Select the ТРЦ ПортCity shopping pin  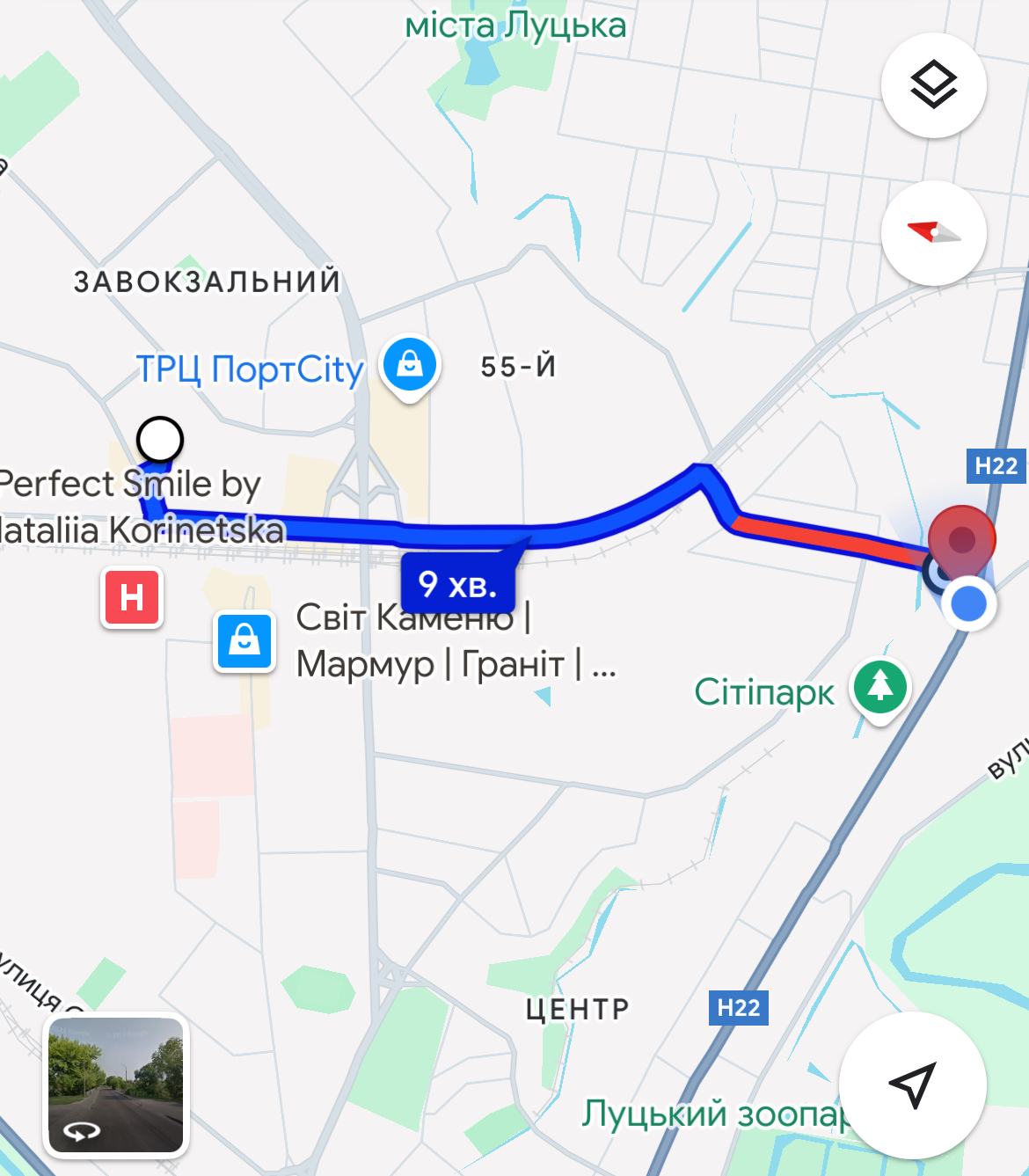[410, 365]
